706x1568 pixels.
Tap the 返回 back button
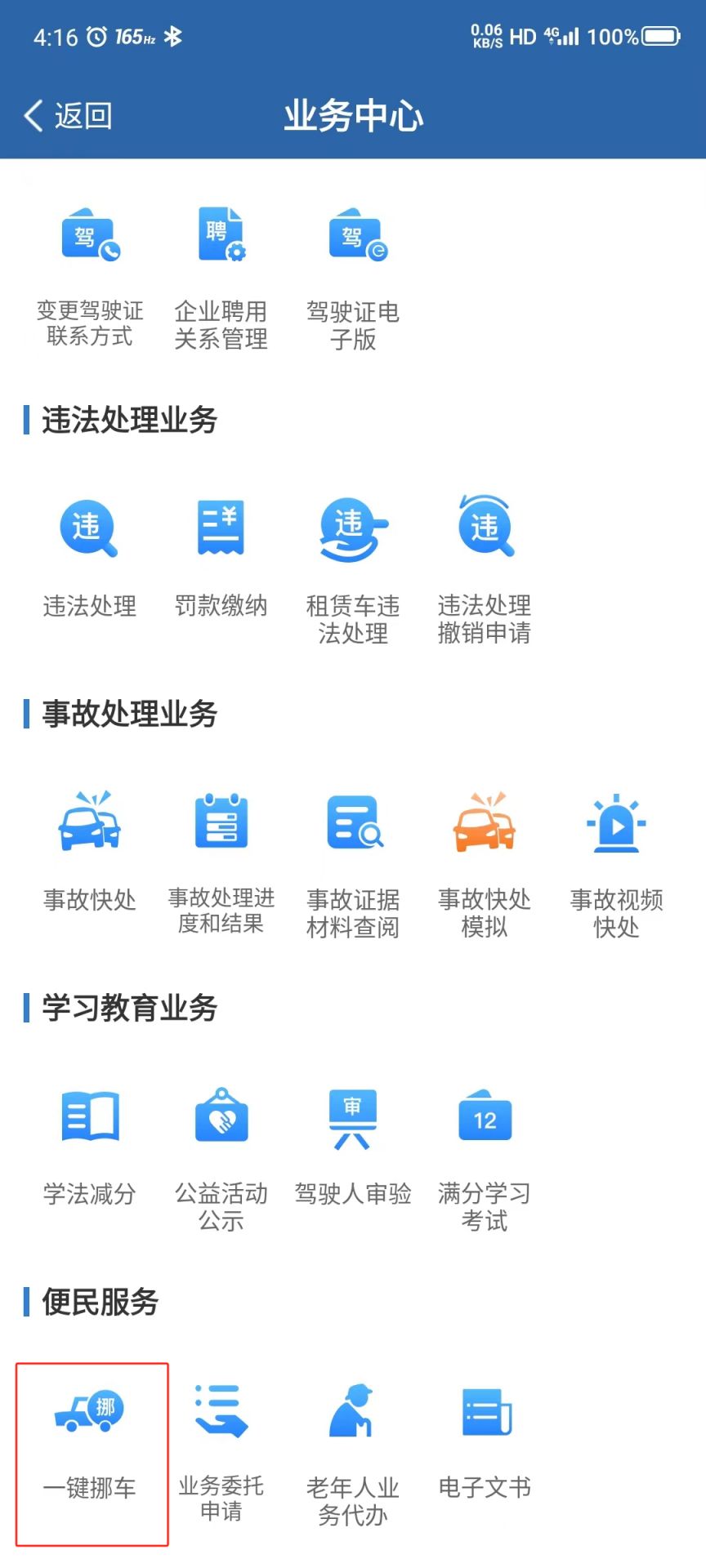pos(69,116)
